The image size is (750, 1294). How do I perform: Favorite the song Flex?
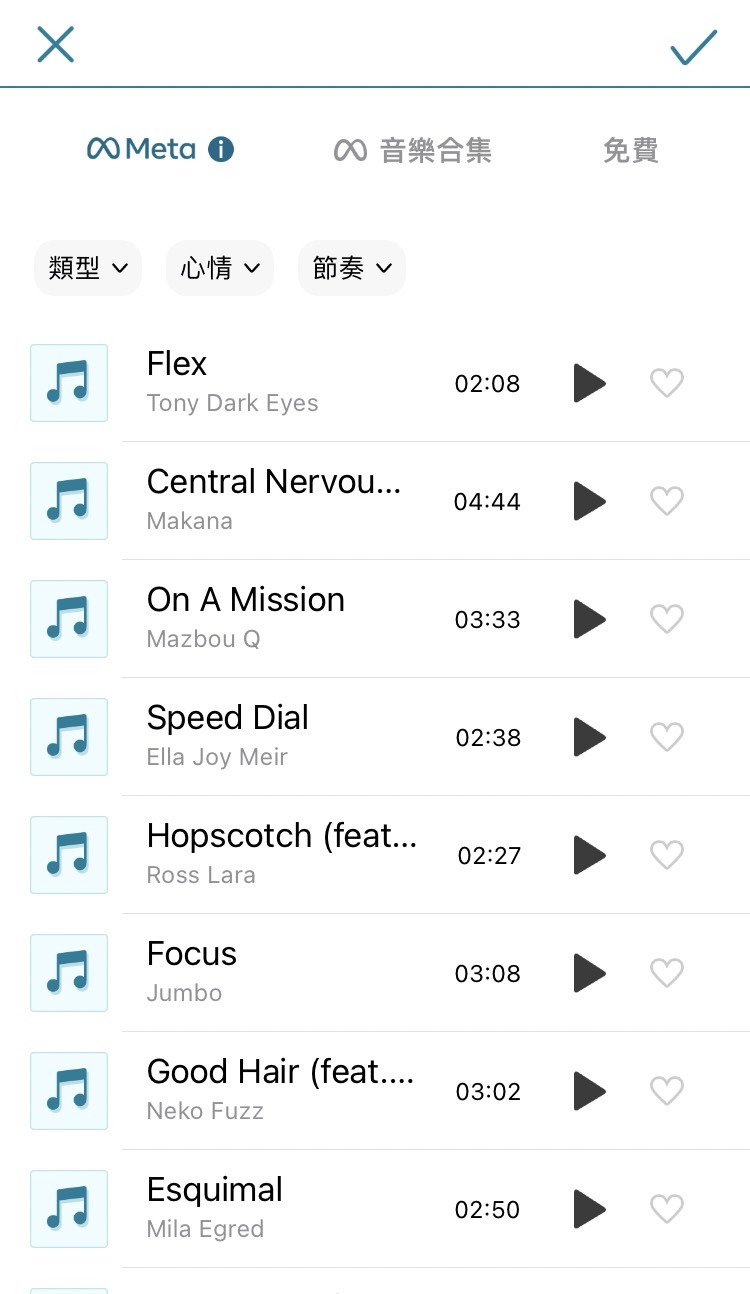pyautogui.click(x=667, y=383)
